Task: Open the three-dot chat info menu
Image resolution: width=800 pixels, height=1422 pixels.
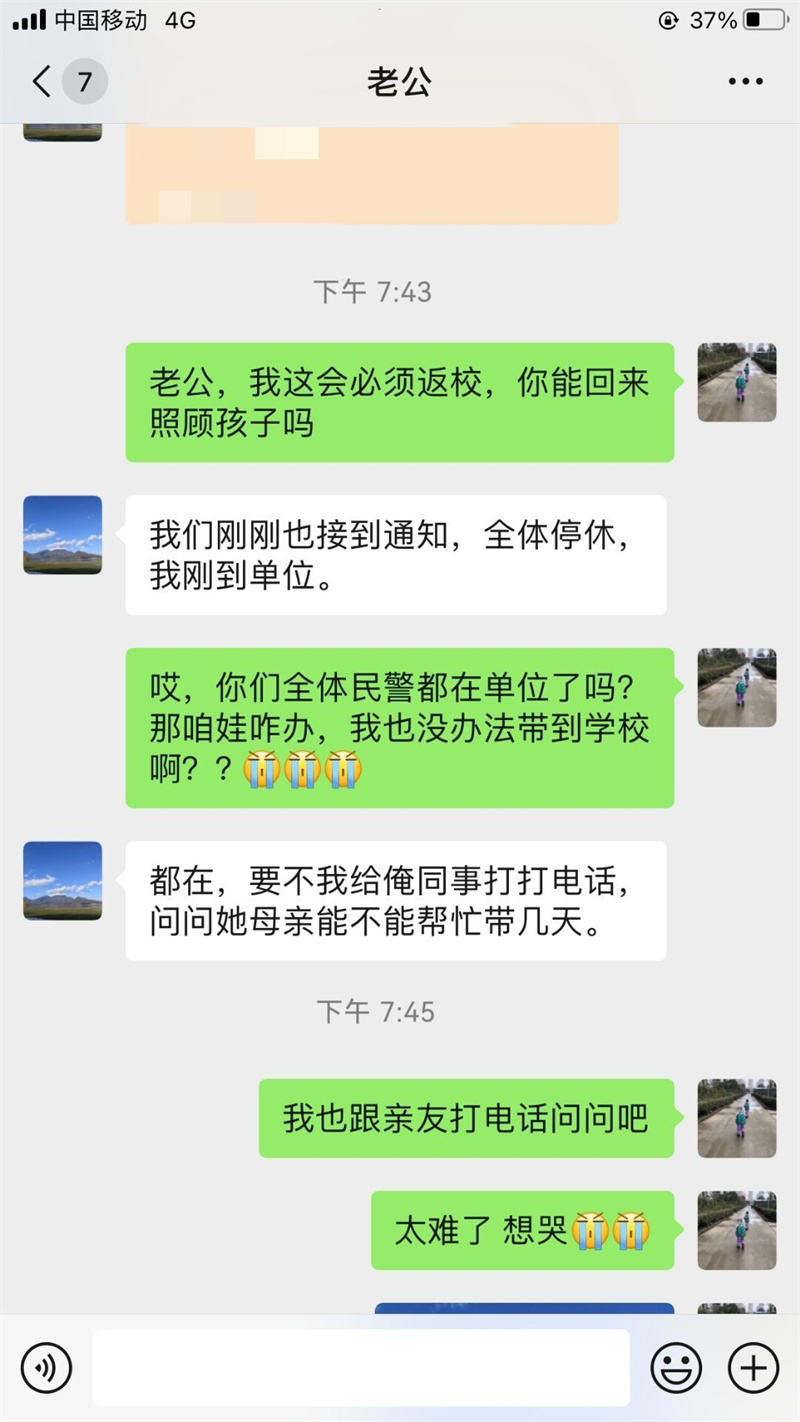Action: click(745, 81)
